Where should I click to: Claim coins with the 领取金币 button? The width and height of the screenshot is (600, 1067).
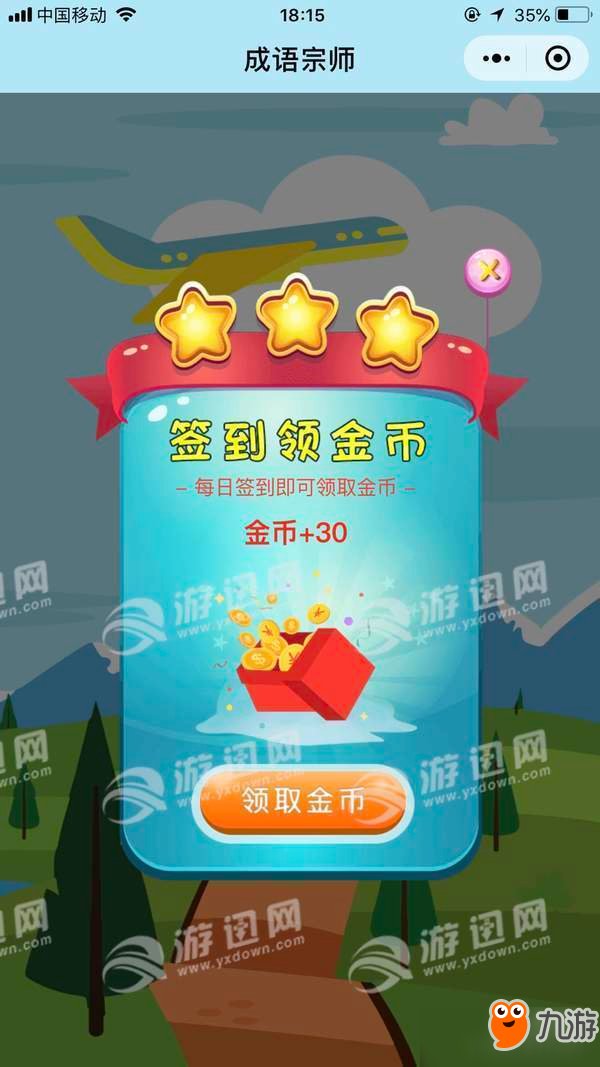pyautogui.click(x=303, y=801)
